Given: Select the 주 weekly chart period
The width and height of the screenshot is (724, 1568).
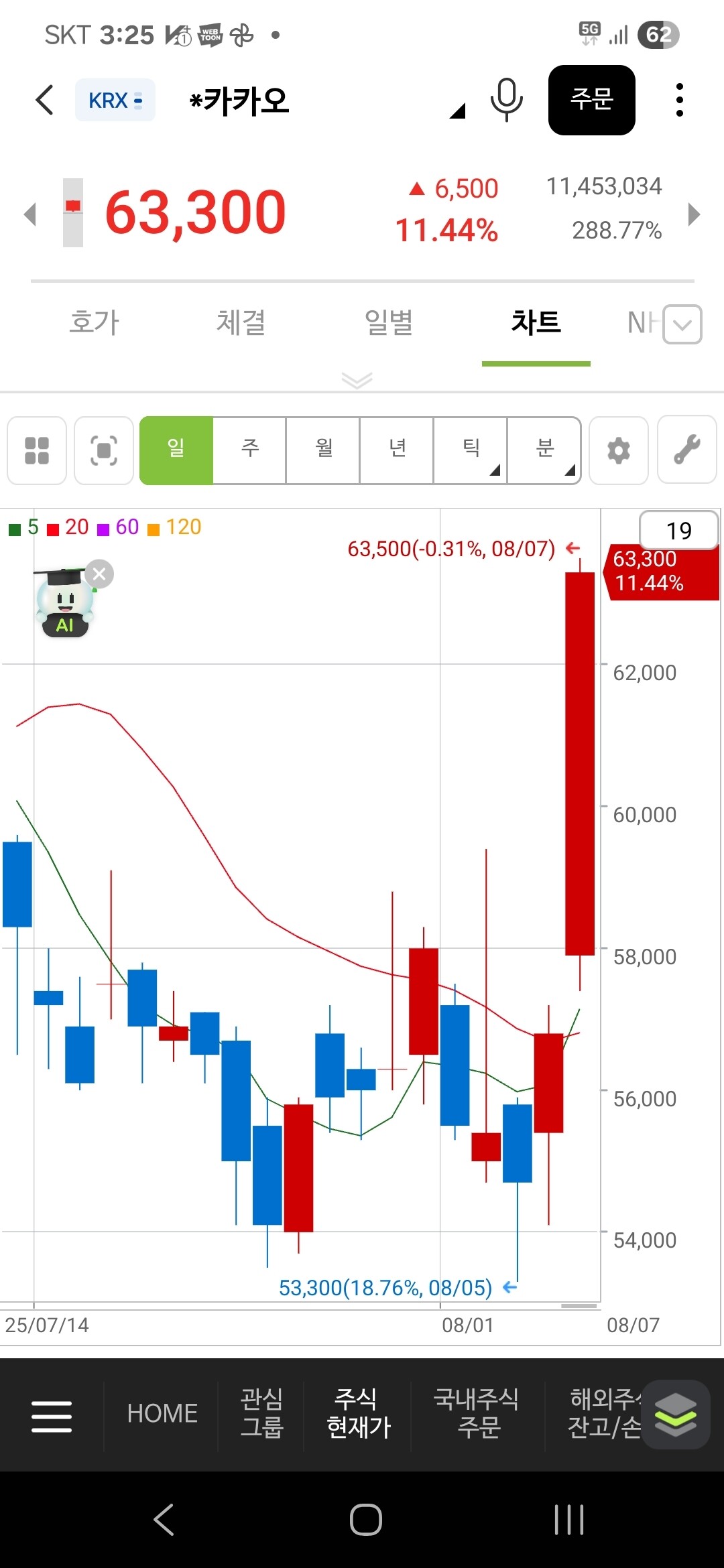Looking at the screenshot, I should click(250, 450).
